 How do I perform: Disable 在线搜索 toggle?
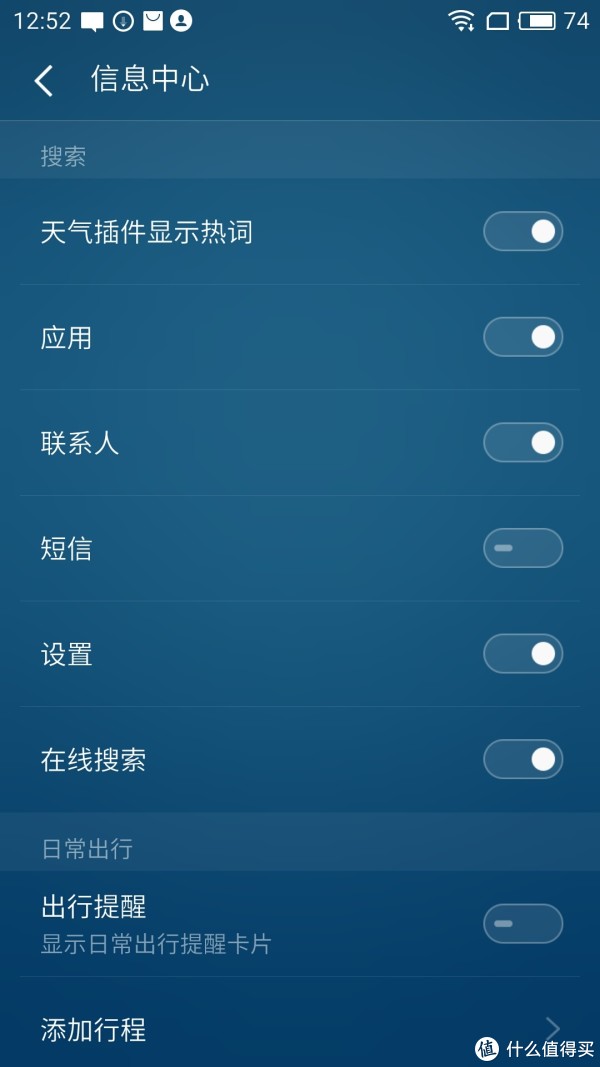(523, 759)
